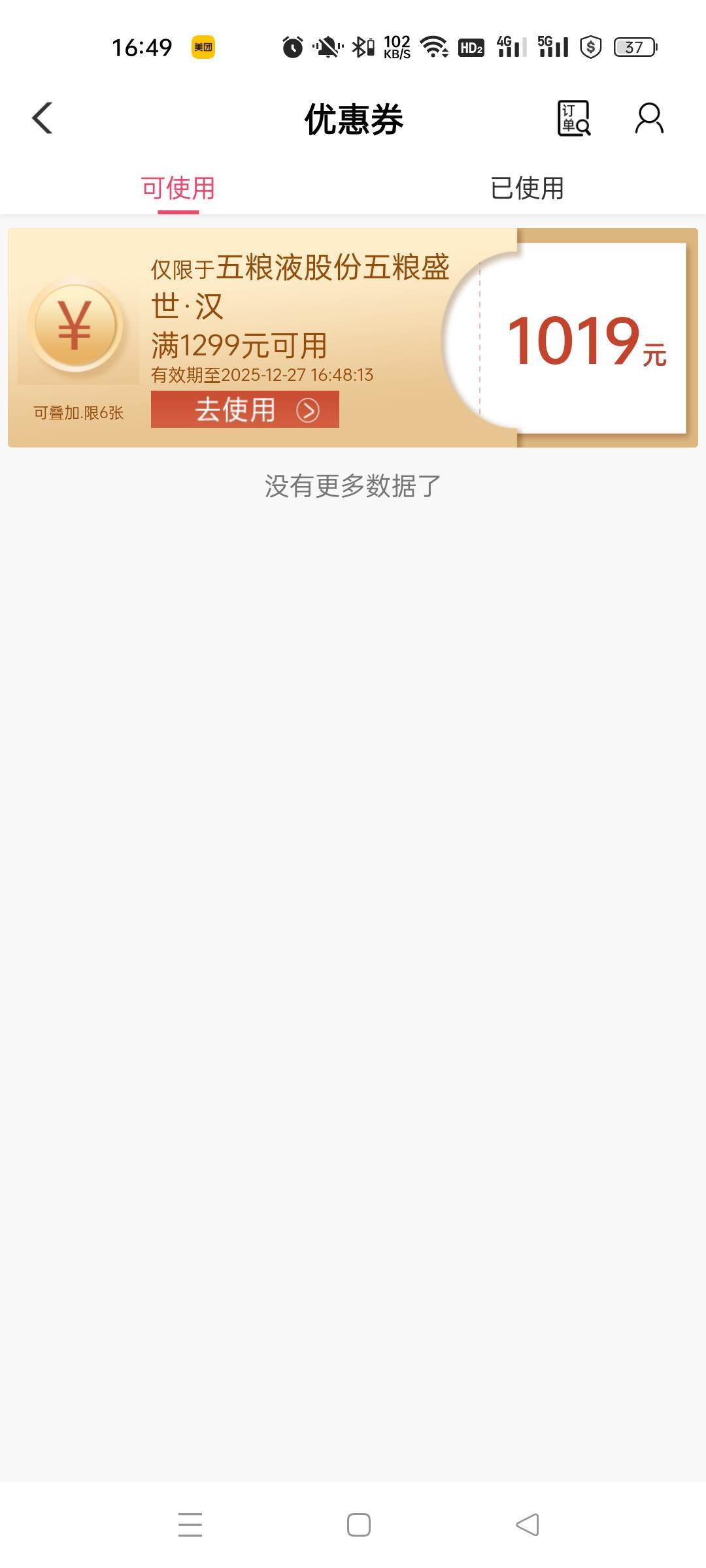The image size is (706, 1568).
Task: Switch to the 已使用 tab
Action: coord(527,188)
